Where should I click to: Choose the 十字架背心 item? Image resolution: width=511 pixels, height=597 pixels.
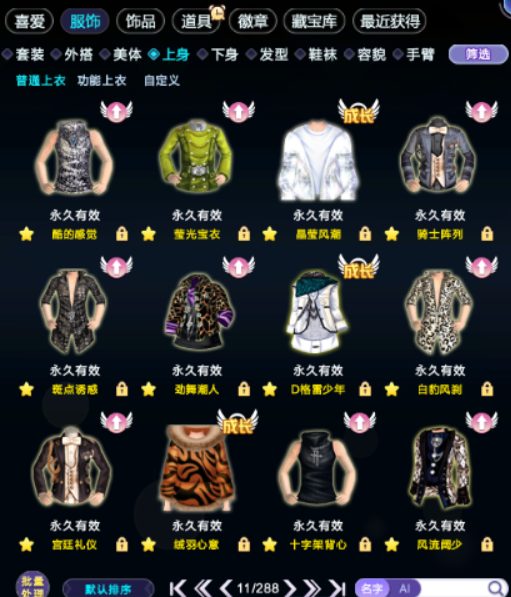[x=316, y=469]
